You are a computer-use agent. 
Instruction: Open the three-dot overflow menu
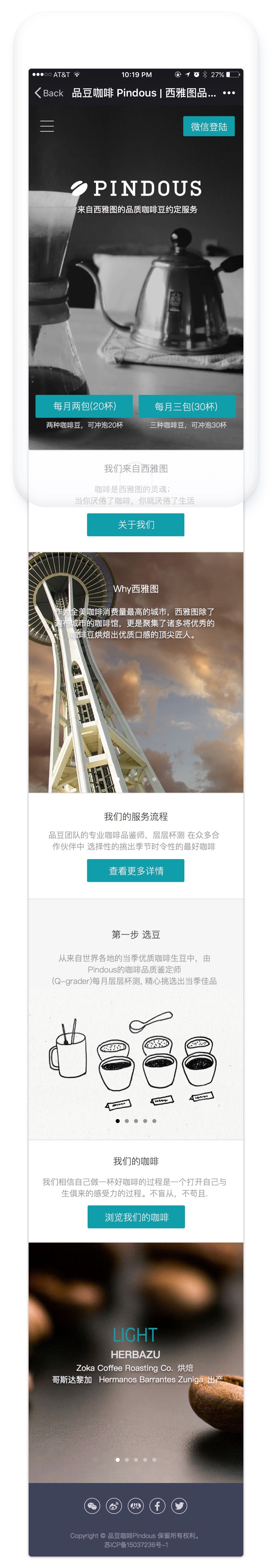pos(229,93)
